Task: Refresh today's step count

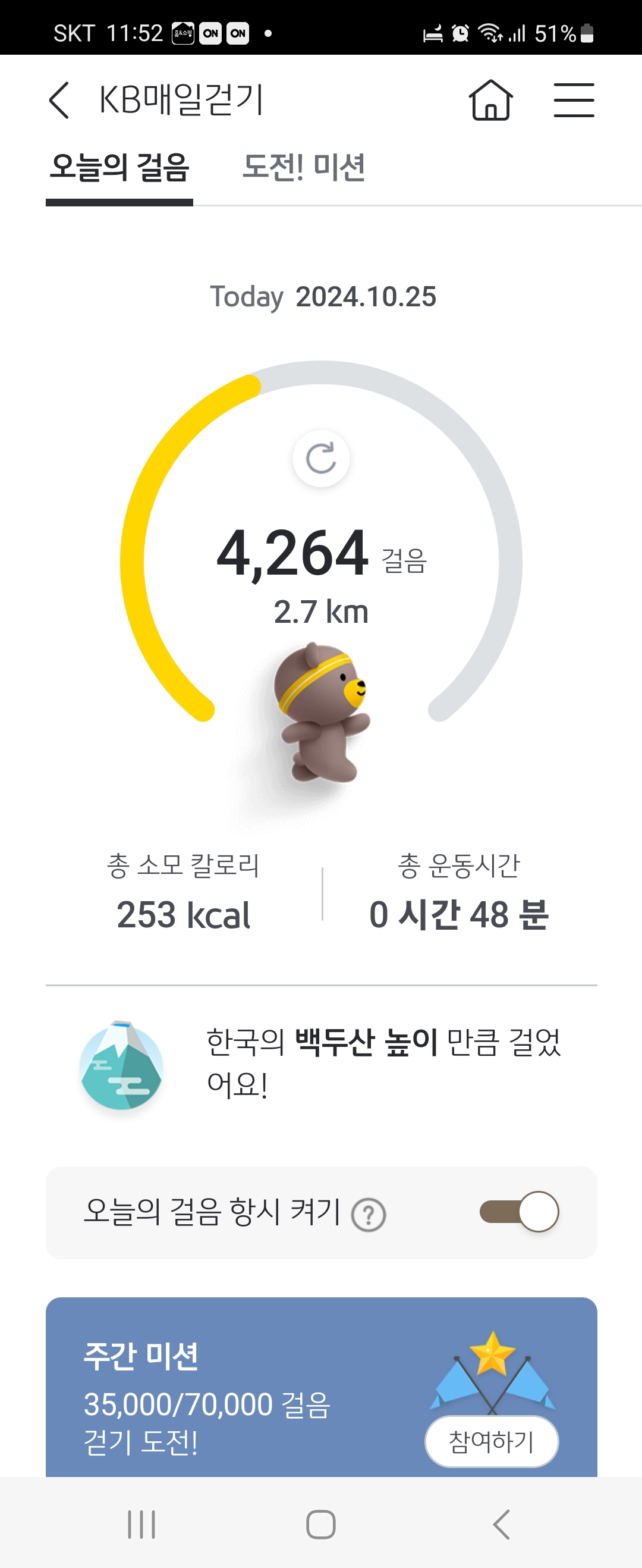Action: click(320, 459)
